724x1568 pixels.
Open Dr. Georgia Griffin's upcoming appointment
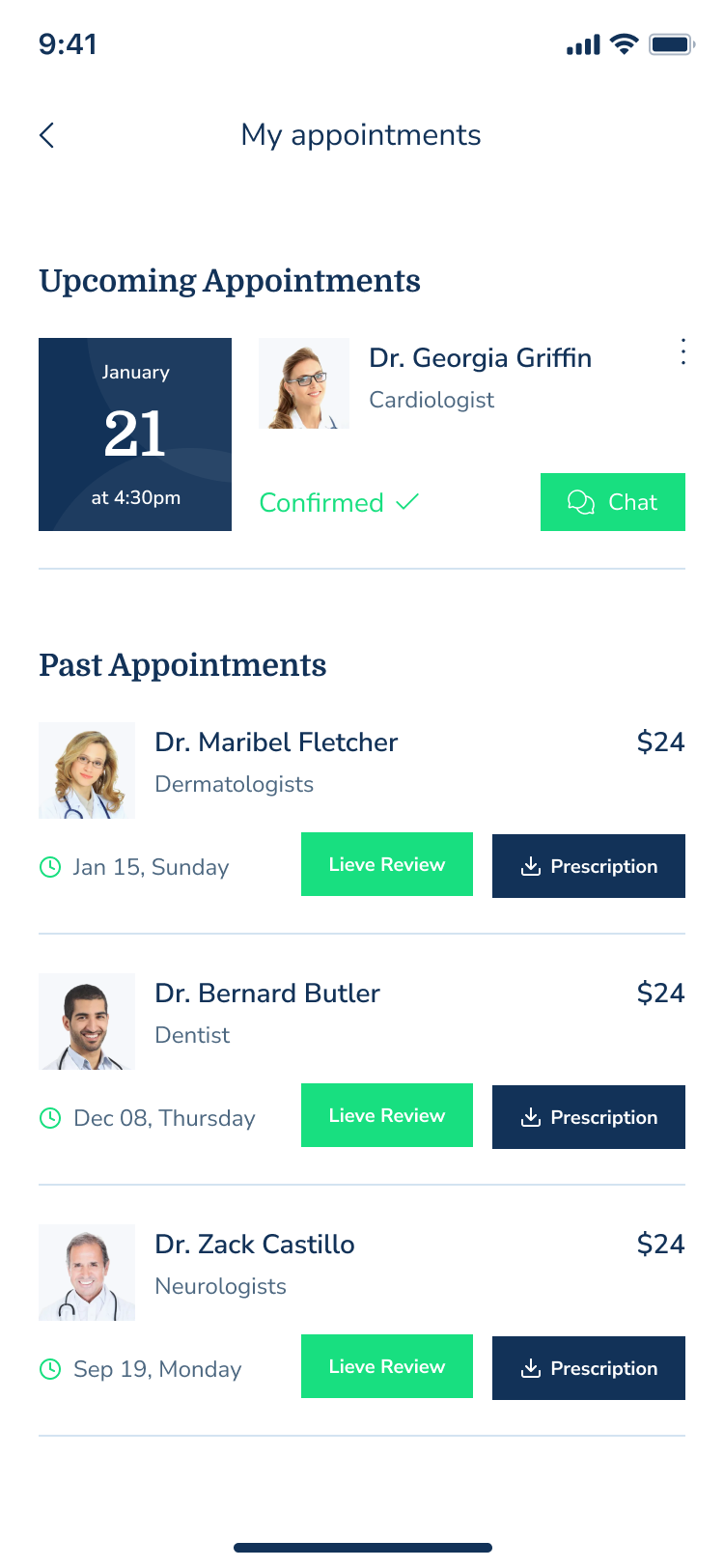pyautogui.click(x=480, y=359)
